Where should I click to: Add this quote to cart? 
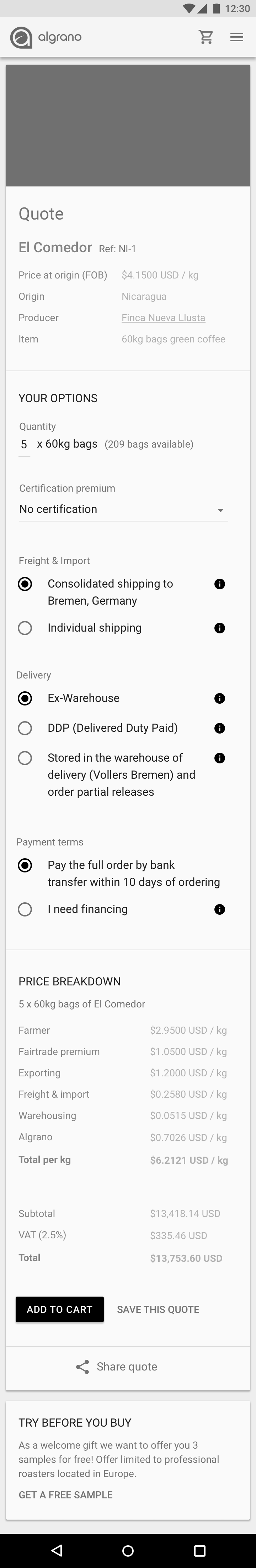tap(60, 1309)
